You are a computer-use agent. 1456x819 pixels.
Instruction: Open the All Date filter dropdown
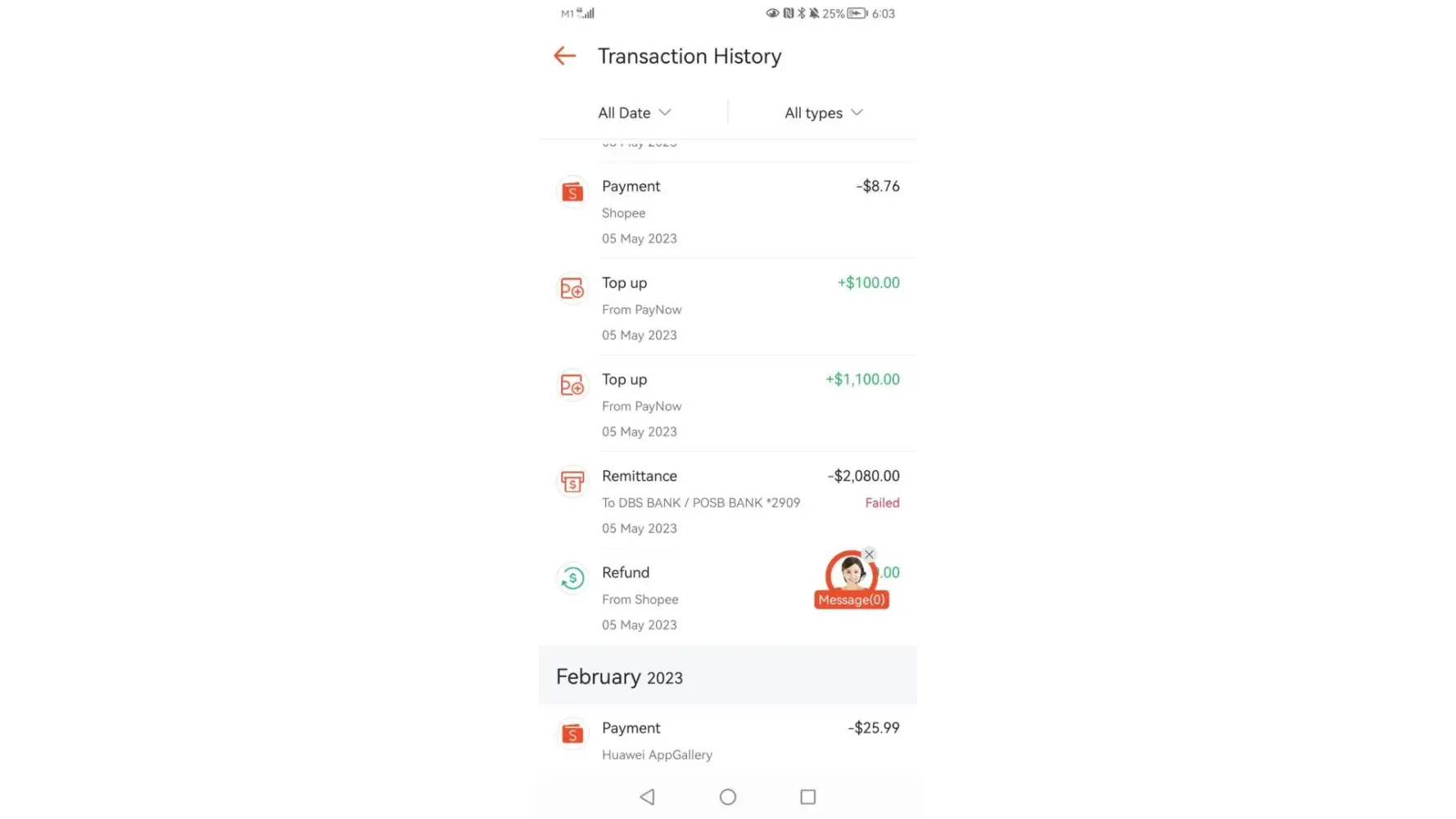point(634,113)
